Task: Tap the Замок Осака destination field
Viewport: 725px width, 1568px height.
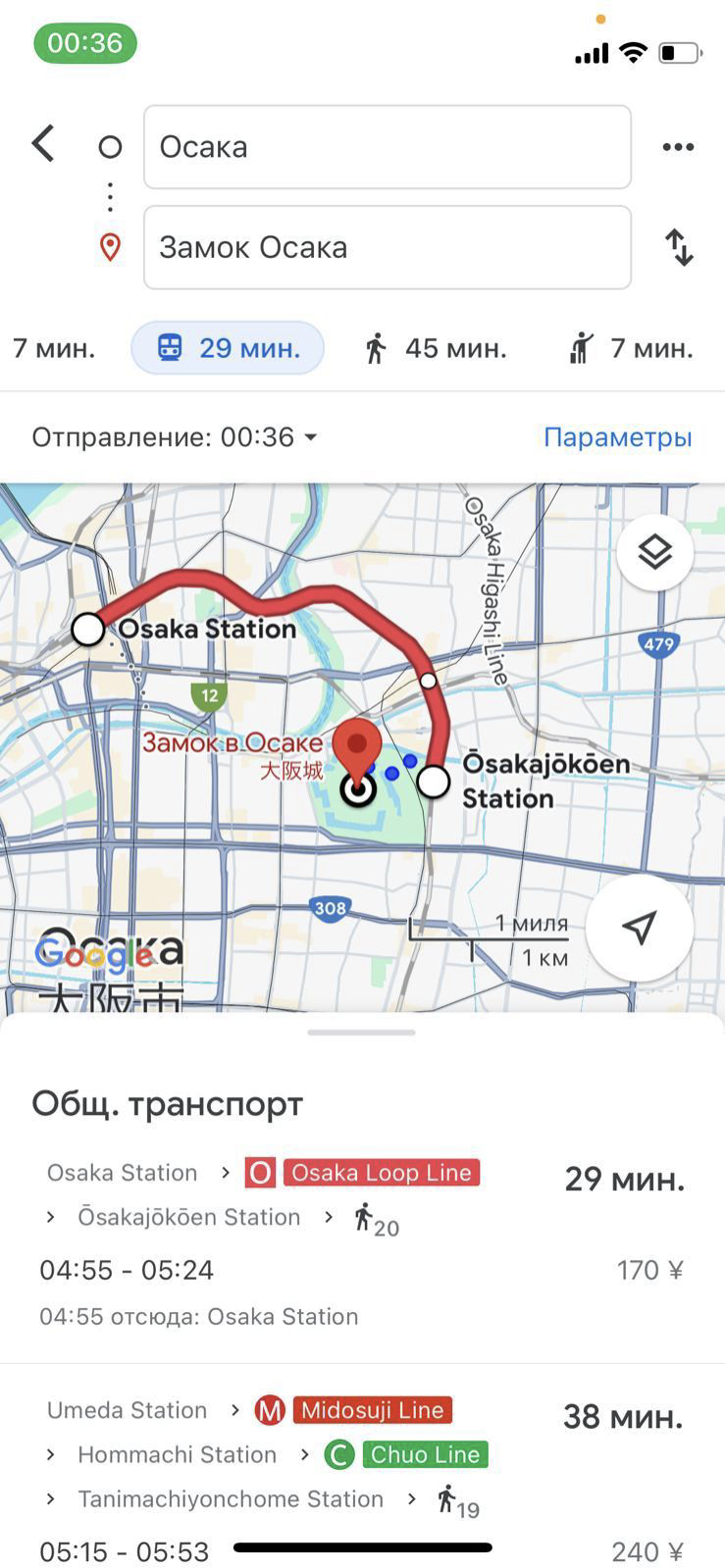Action: (387, 247)
